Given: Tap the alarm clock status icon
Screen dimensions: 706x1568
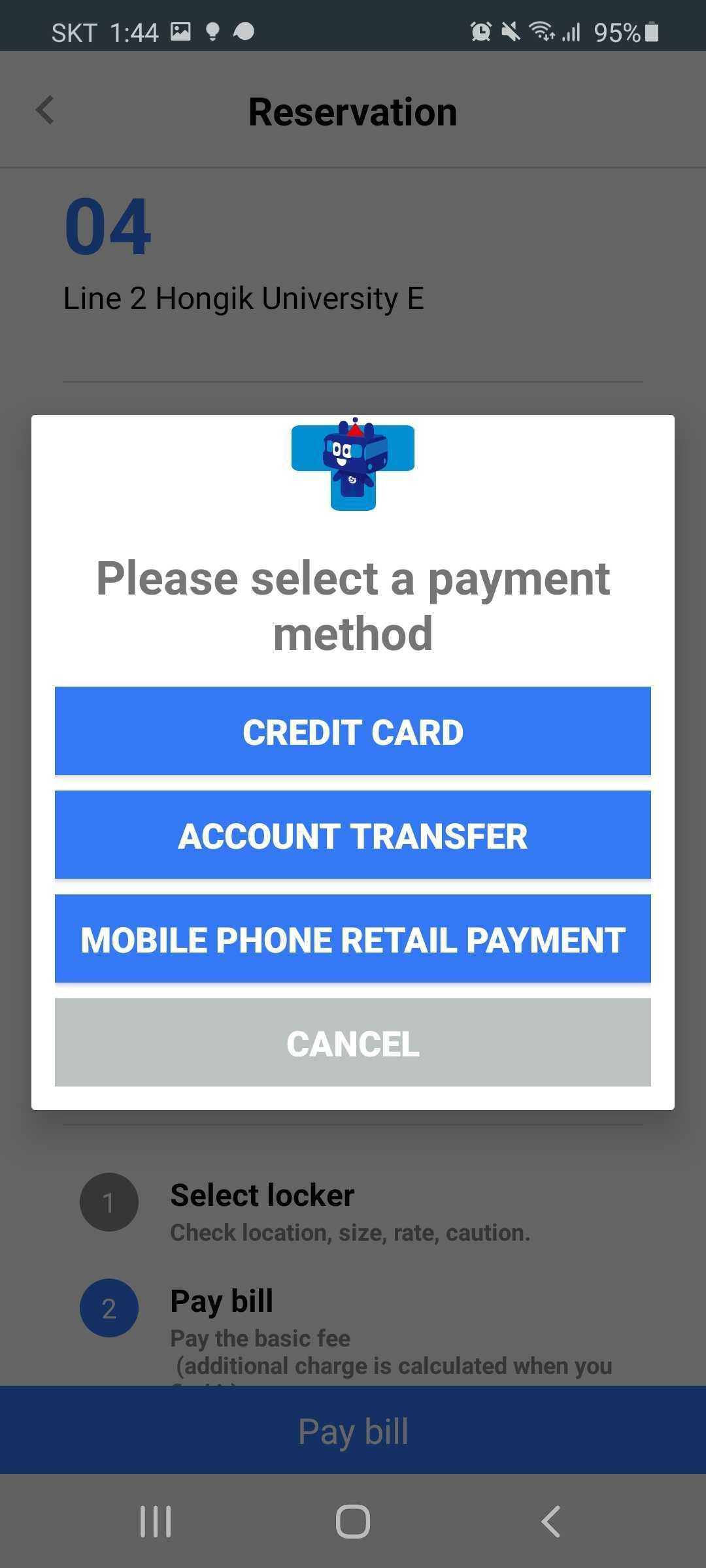Looking at the screenshot, I should pyautogui.click(x=480, y=31).
